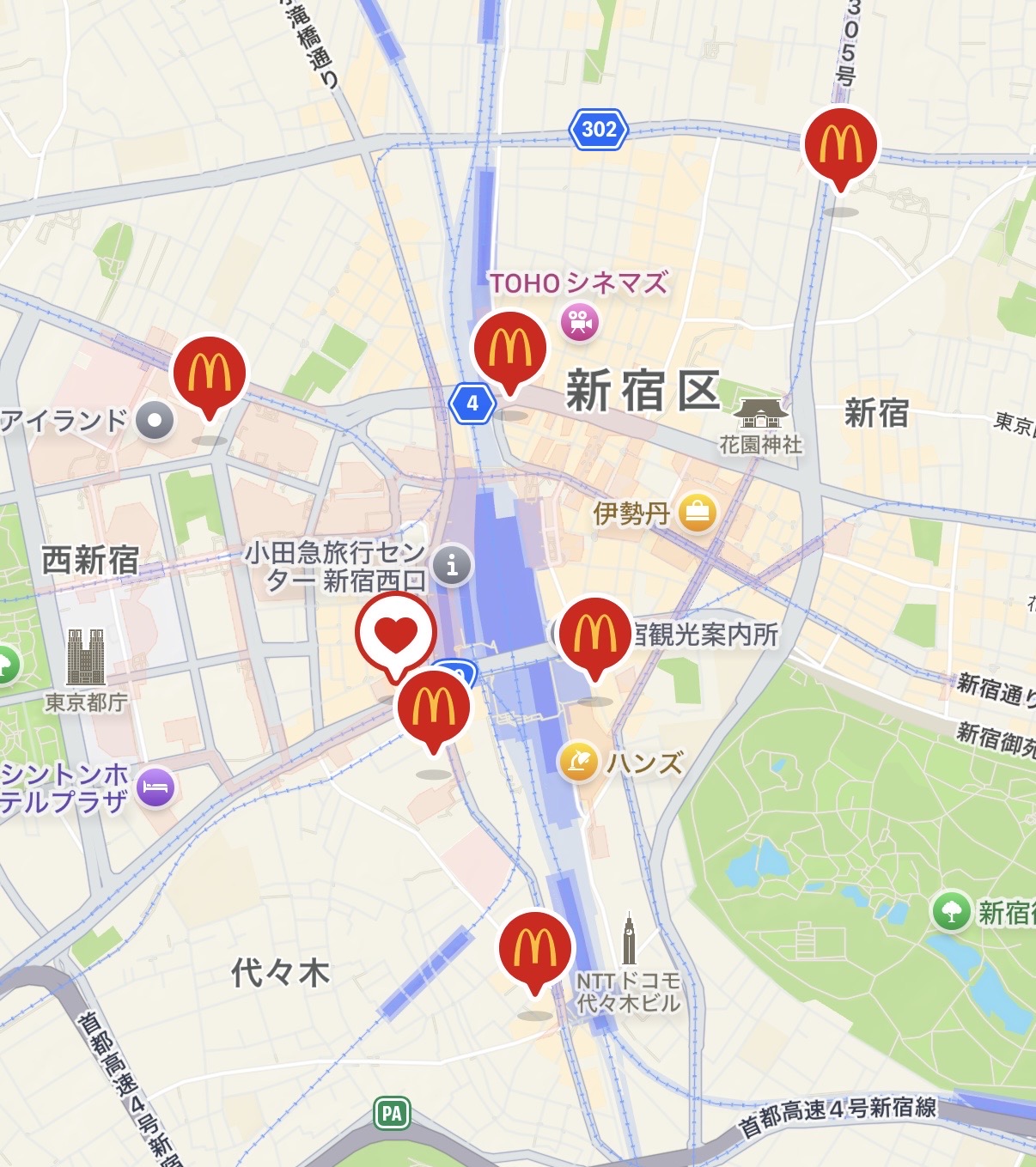Image resolution: width=1036 pixels, height=1167 pixels.
Task: Tap 小田急旅行センター info marker
Action: point(452,565)
